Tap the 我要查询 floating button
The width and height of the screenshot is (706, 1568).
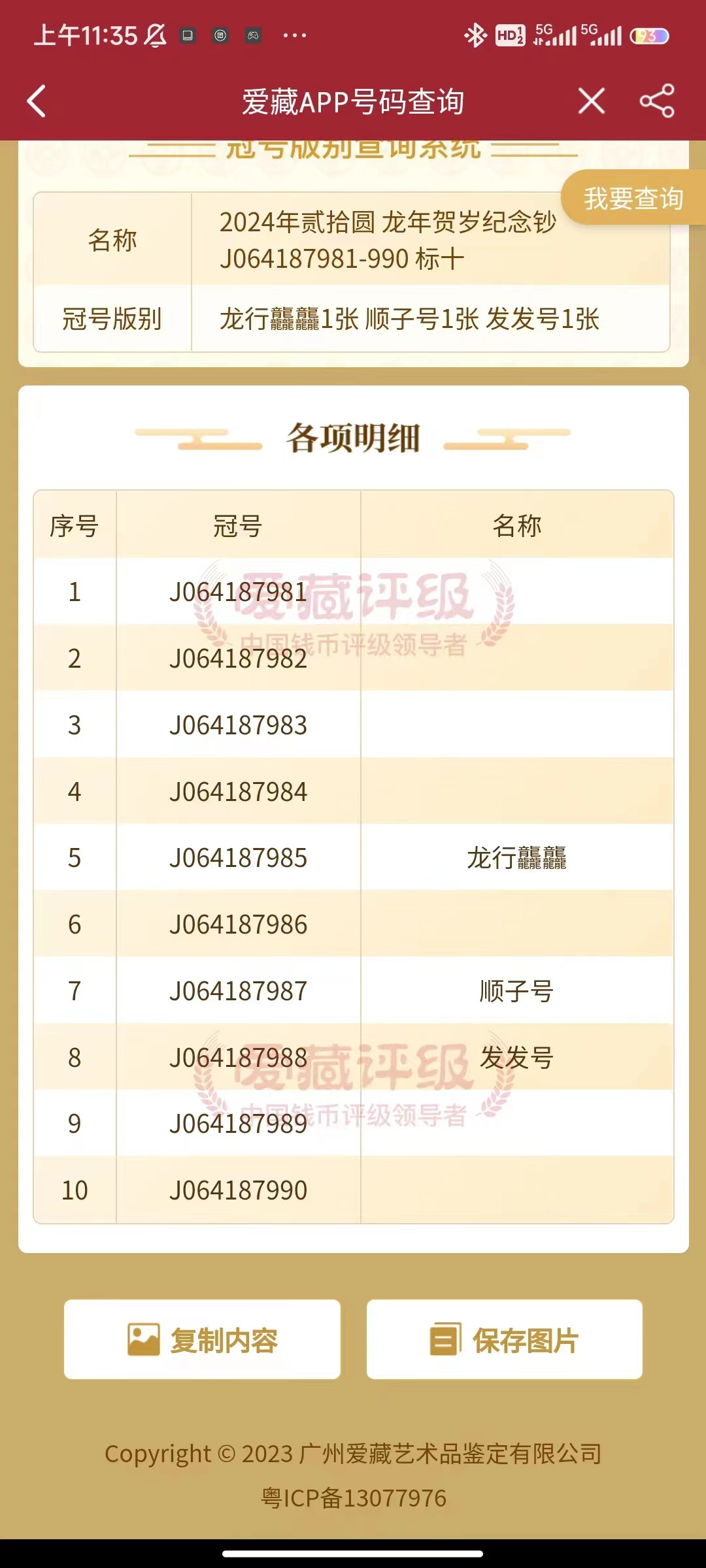633,198
